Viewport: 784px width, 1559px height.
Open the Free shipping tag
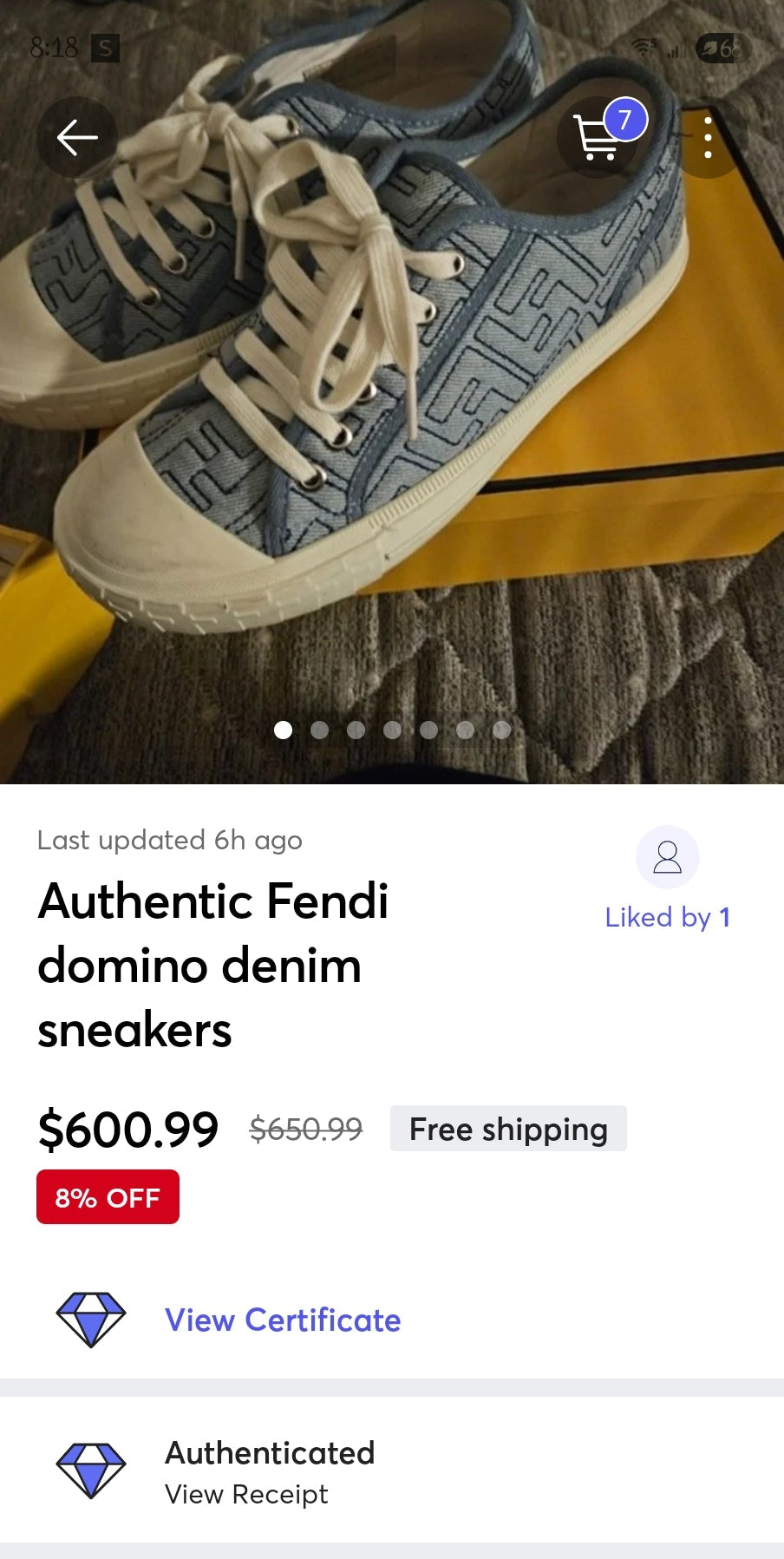tap(508, 1129)
